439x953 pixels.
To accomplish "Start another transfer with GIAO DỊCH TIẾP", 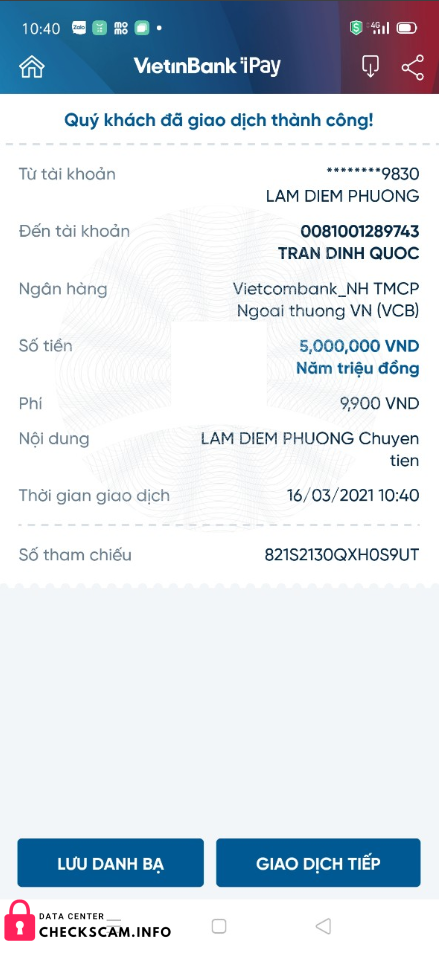I will coord(318,862).
